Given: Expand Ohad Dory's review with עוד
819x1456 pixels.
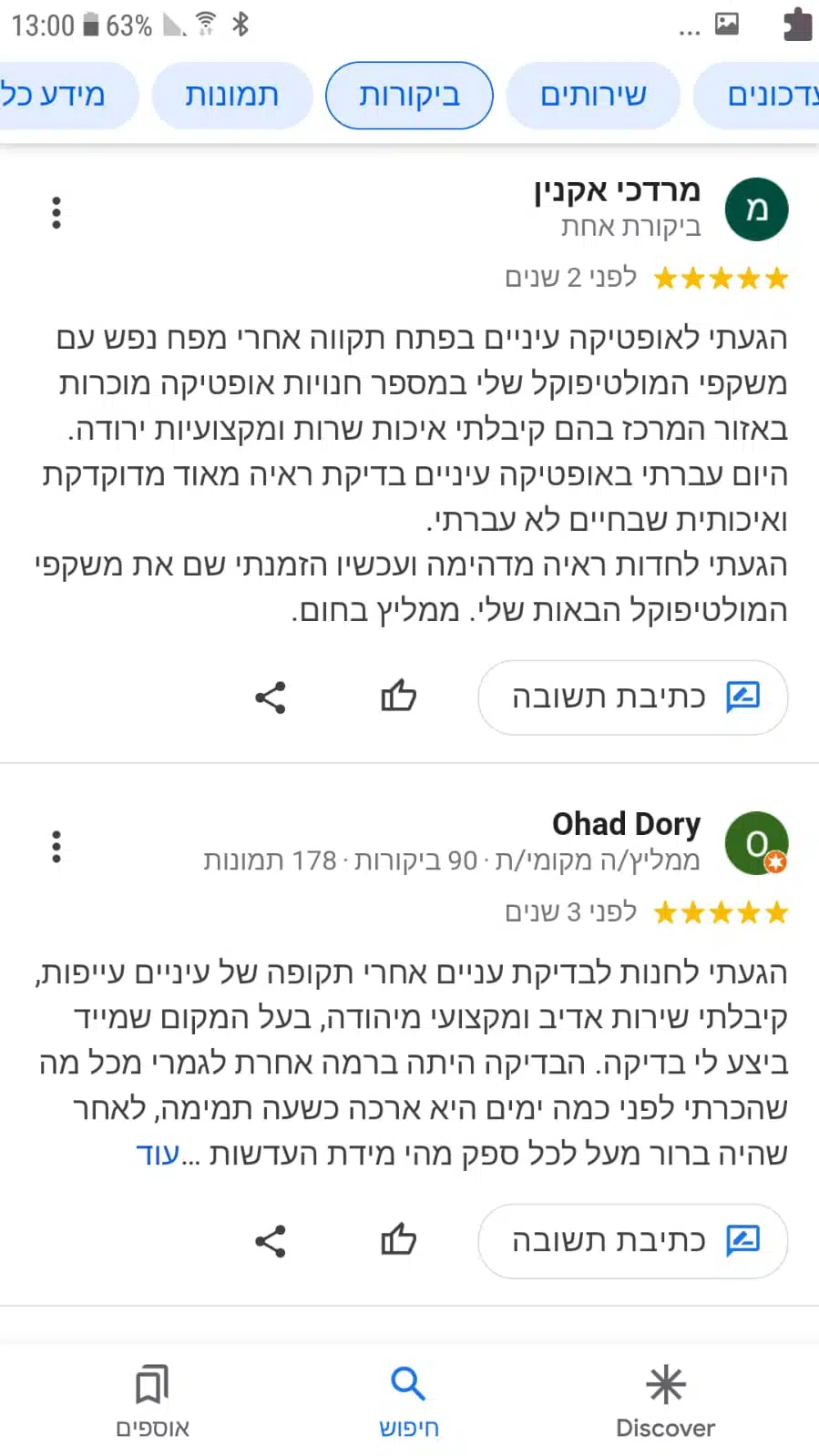Looking at the screenshot, I should click(x=158, y=1154).
